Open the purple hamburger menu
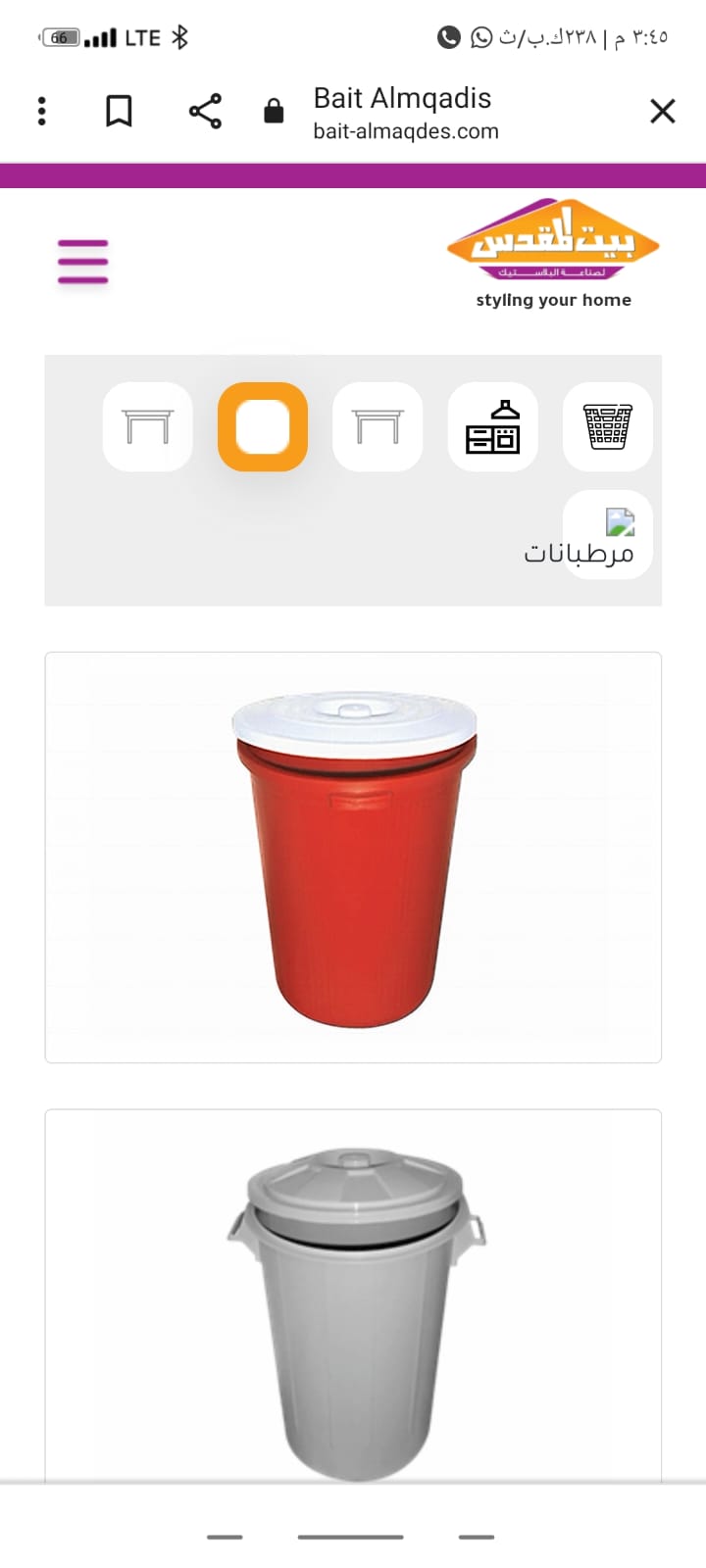706x1568 pixels. (x=82, y=262)
